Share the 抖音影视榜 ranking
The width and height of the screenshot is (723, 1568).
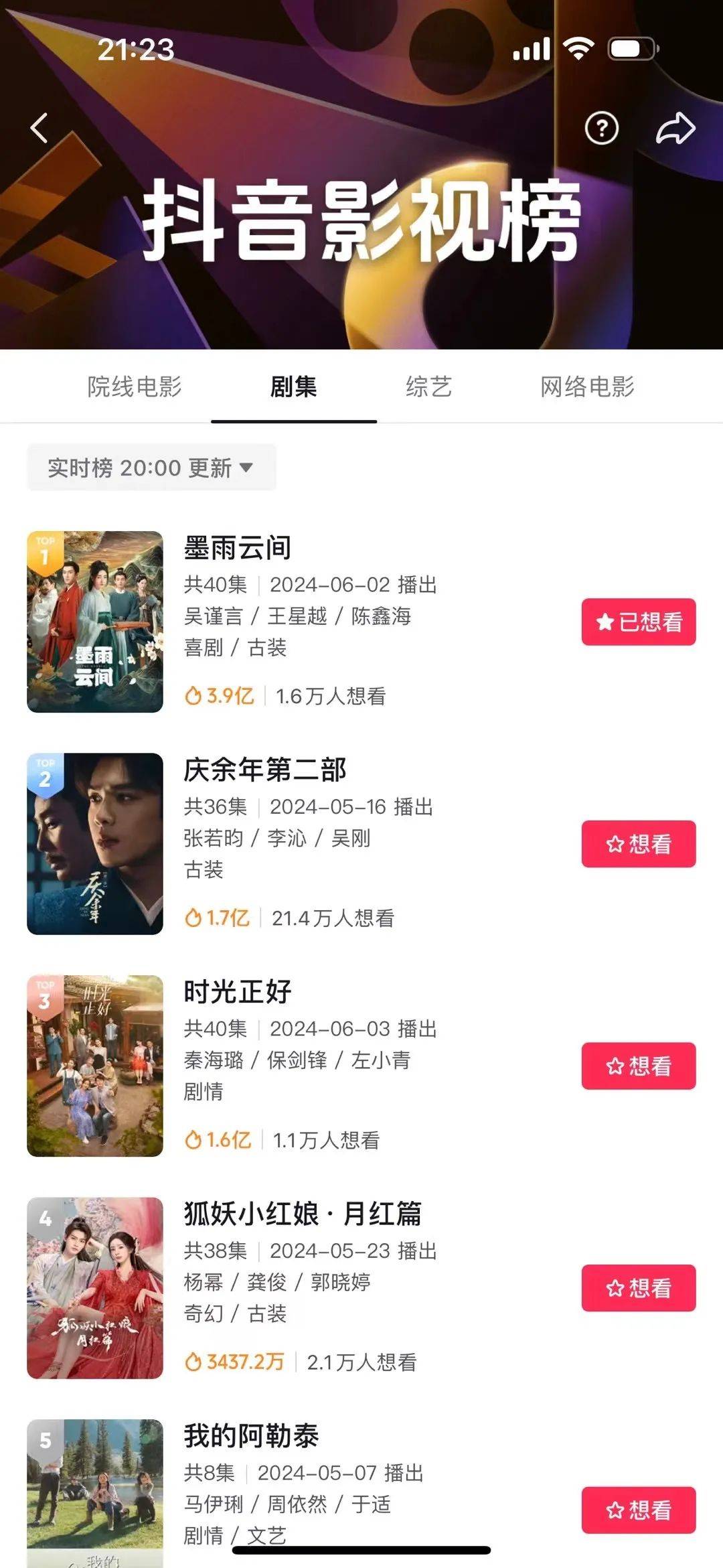675,128
